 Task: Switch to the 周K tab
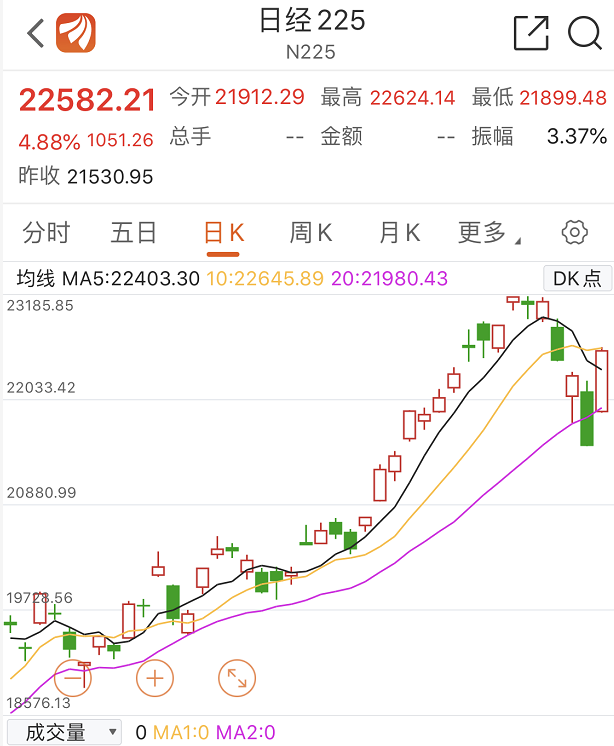[311, 233]
